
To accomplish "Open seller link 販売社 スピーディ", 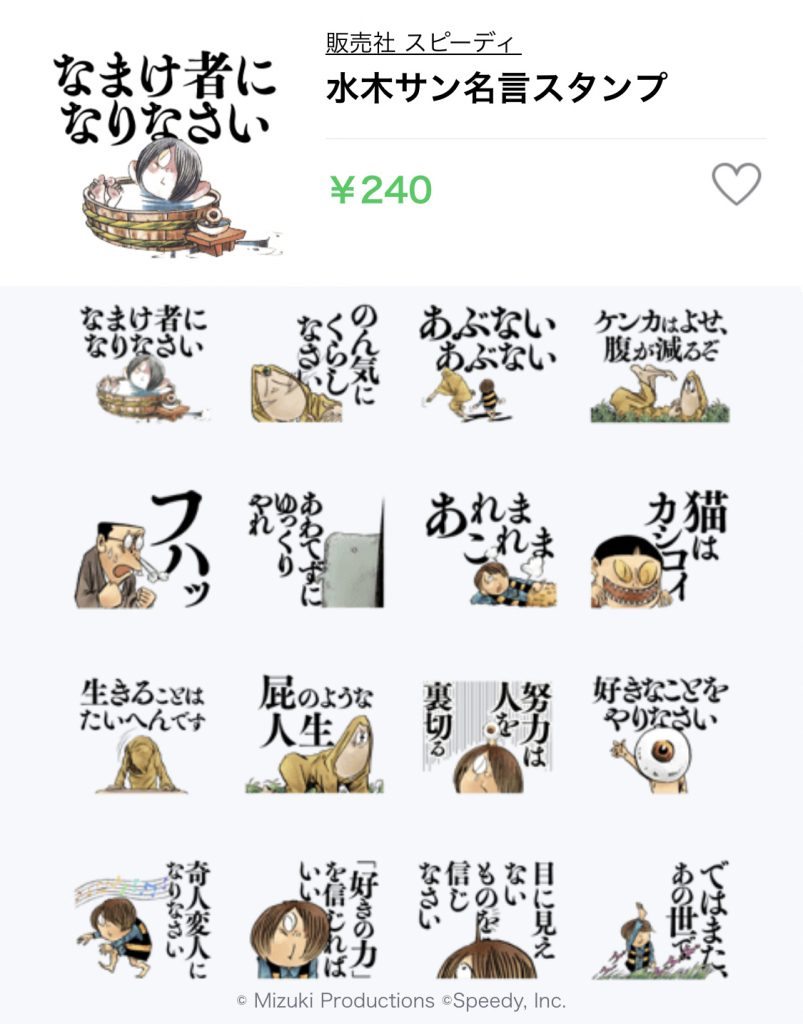I will [423, 44].
